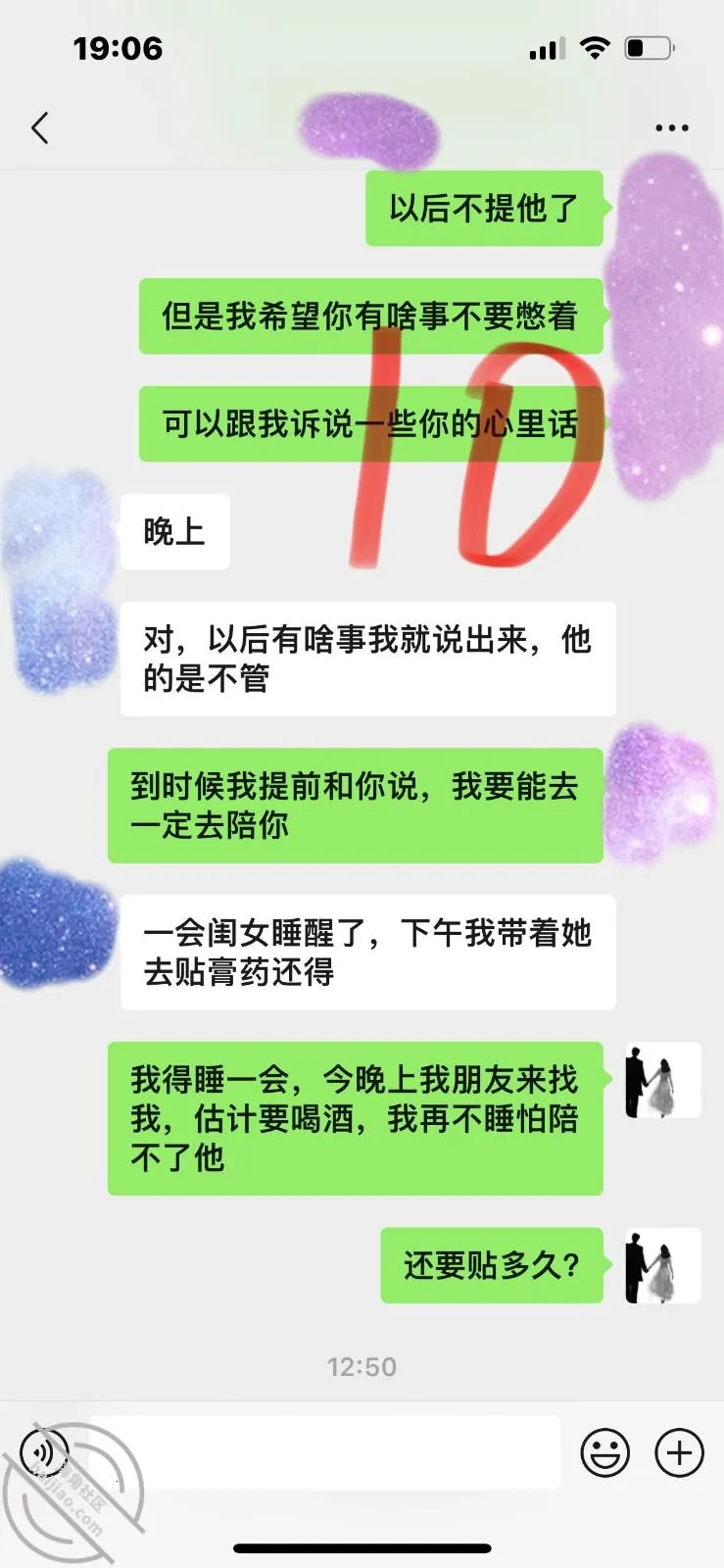This screenshot has height=1568, width=724.
Task: Go back to the chat list
Action: tap(40, 127)
